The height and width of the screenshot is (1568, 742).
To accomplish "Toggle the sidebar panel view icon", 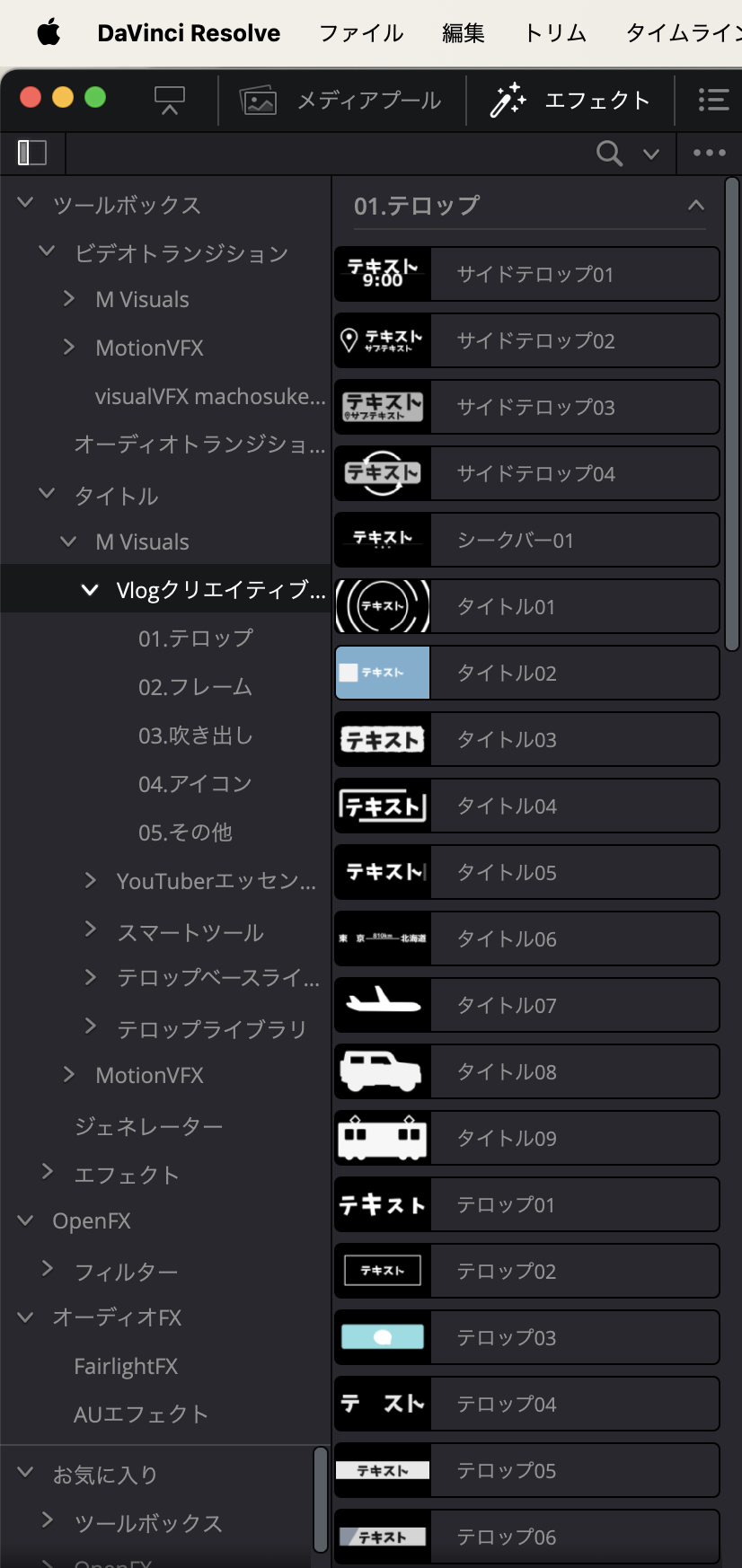I will tap(32, 153).
